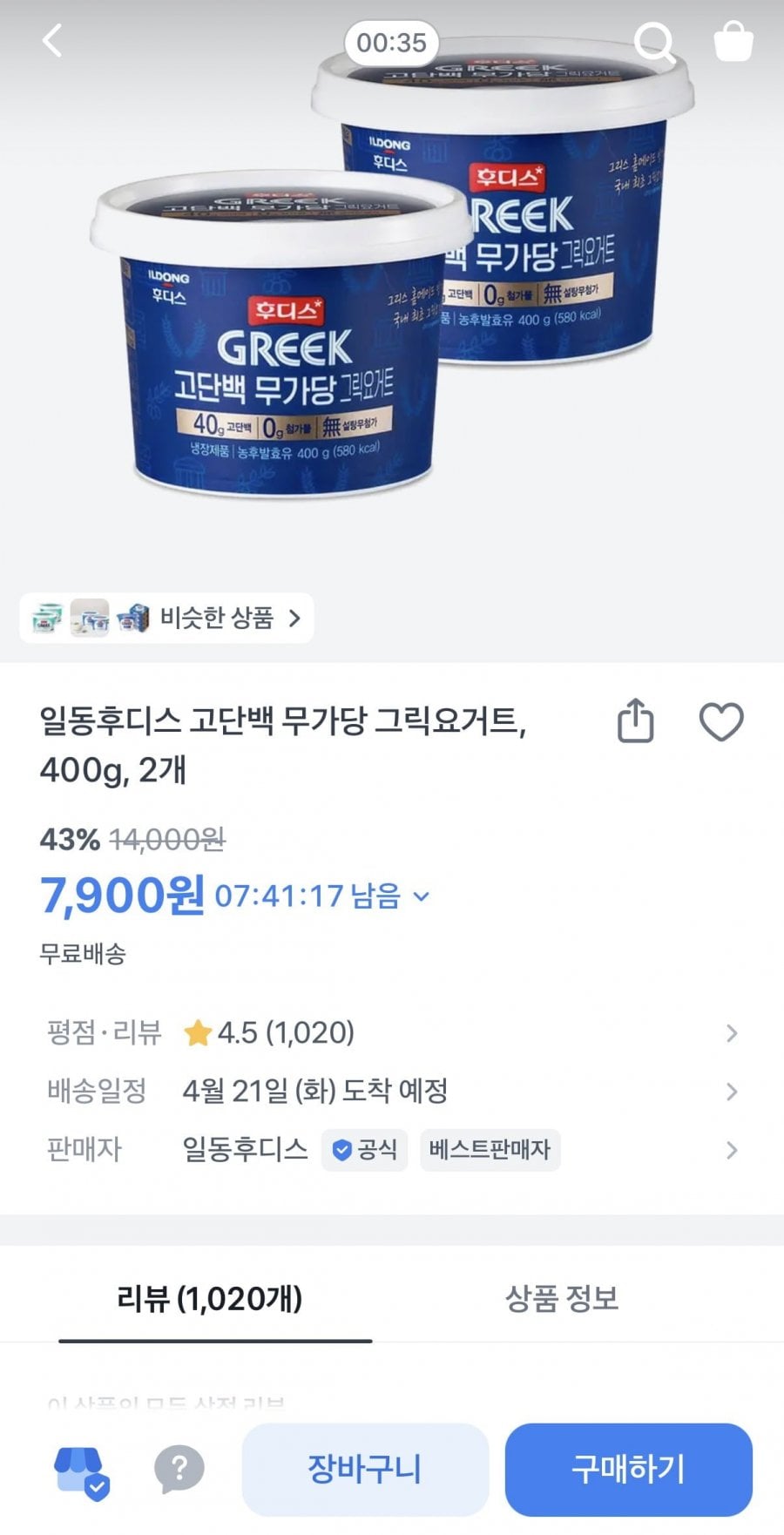Open search with the magnifier icon
Screen dimensions: 784x1535
point(653,41)
